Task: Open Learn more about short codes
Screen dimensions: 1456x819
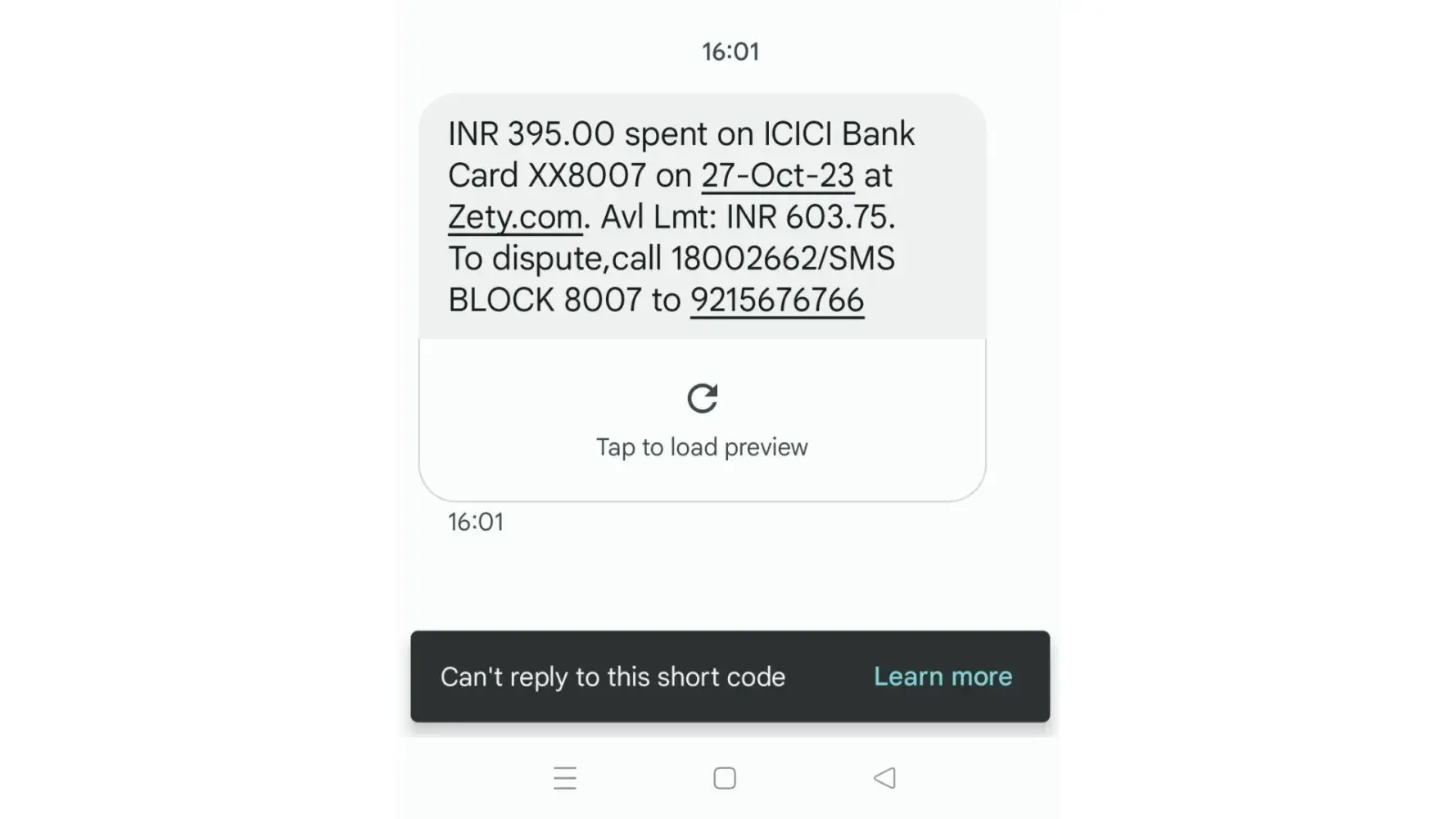Action: [943, 676]
